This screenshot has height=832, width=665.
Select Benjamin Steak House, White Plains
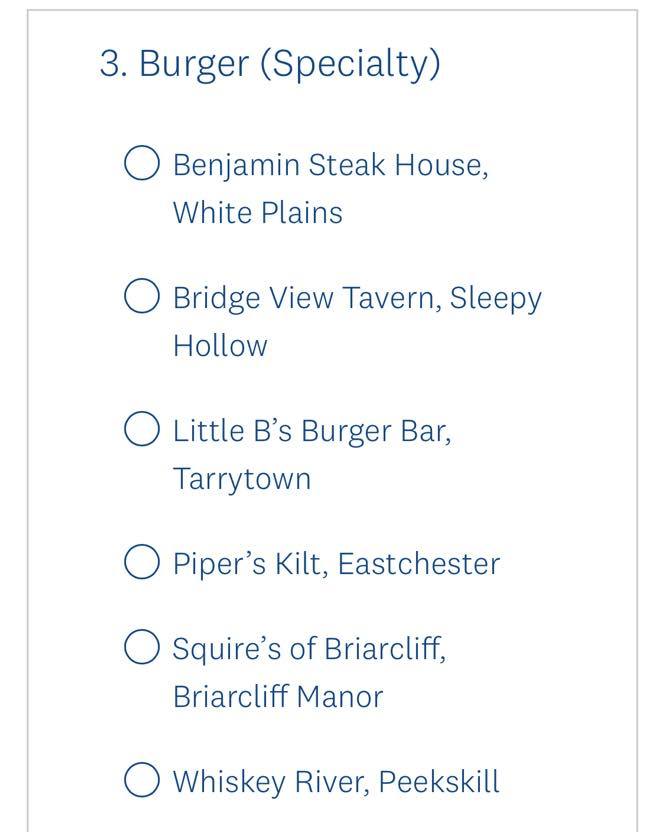(x=142, y=164)
